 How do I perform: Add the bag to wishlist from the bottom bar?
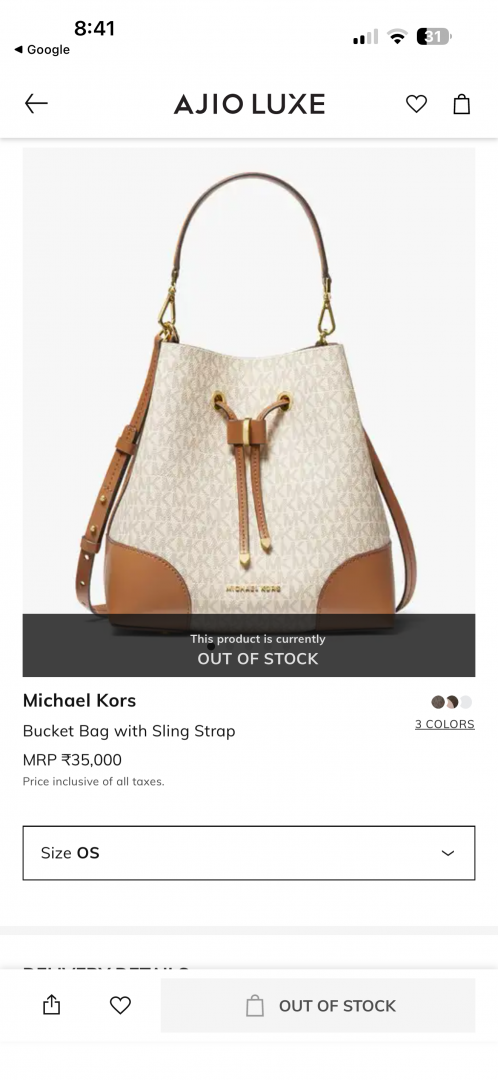121,1006
